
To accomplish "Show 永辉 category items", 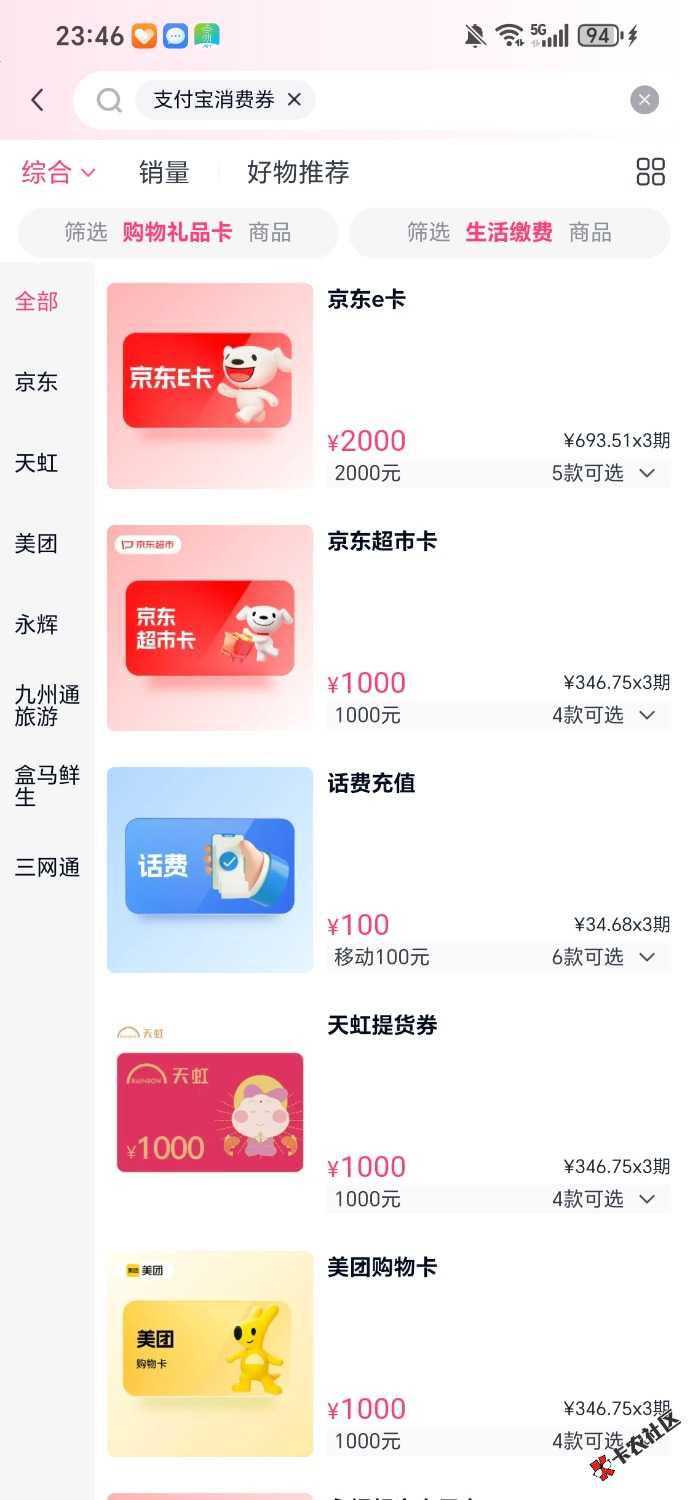I will pyautogui.click(x=36, y=625).
